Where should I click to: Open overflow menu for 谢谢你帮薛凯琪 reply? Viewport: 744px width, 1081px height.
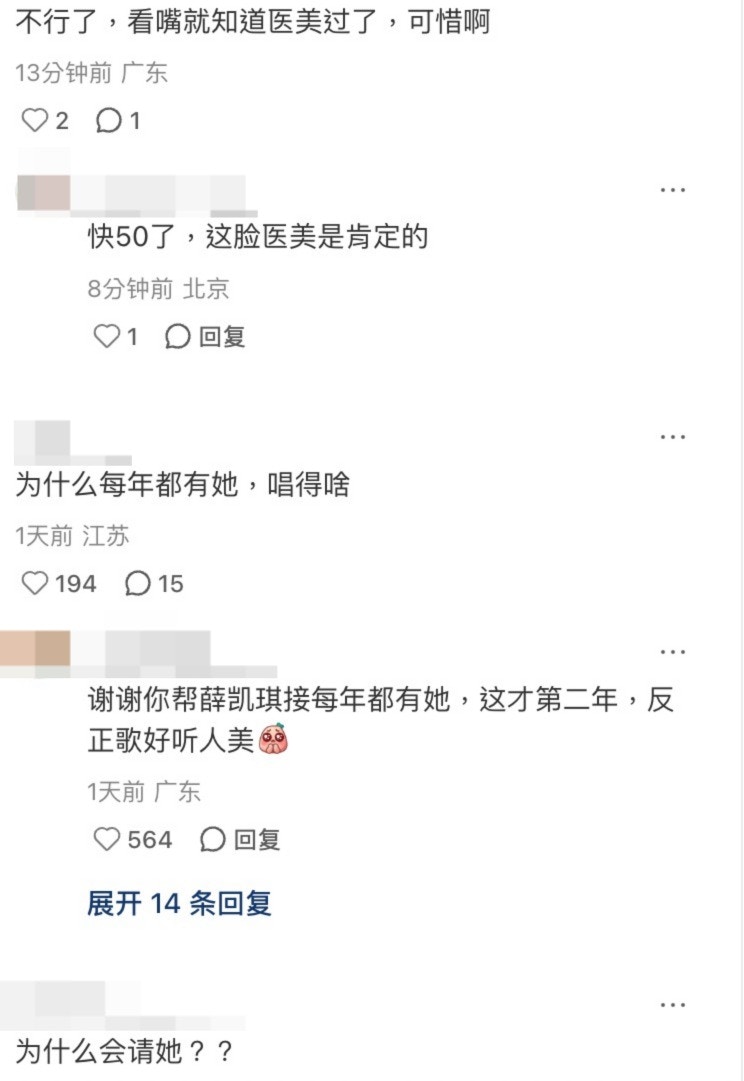point(673,651)
